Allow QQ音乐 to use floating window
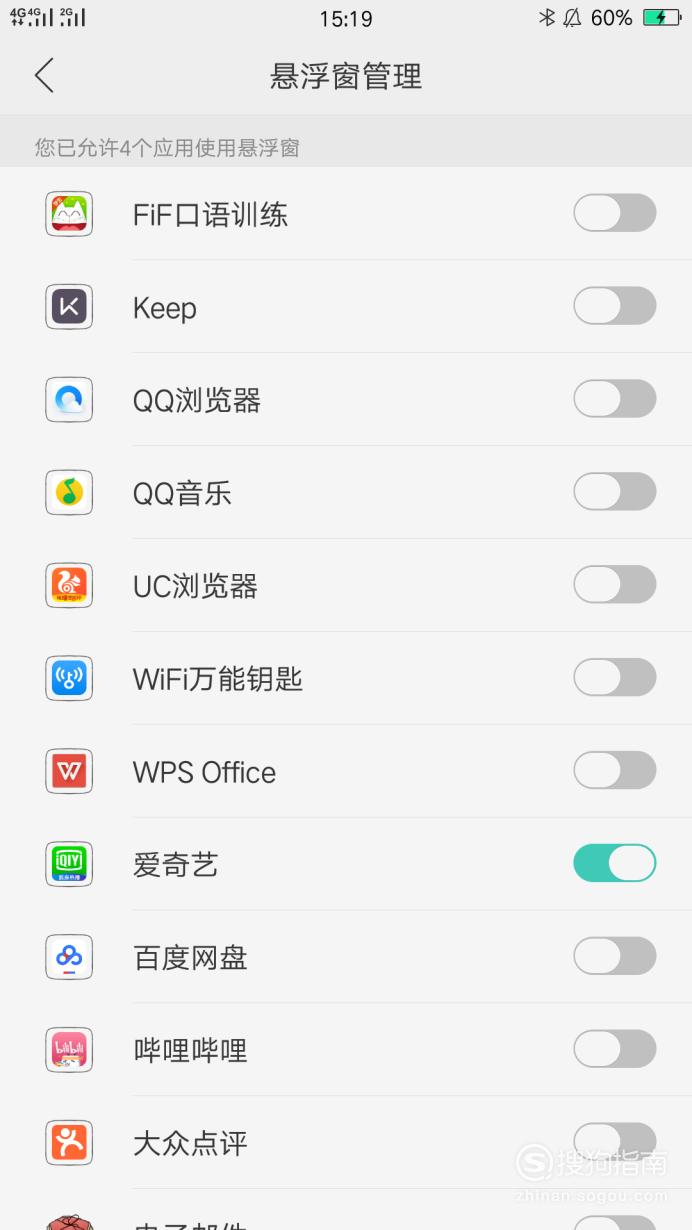 pos(615,492)
